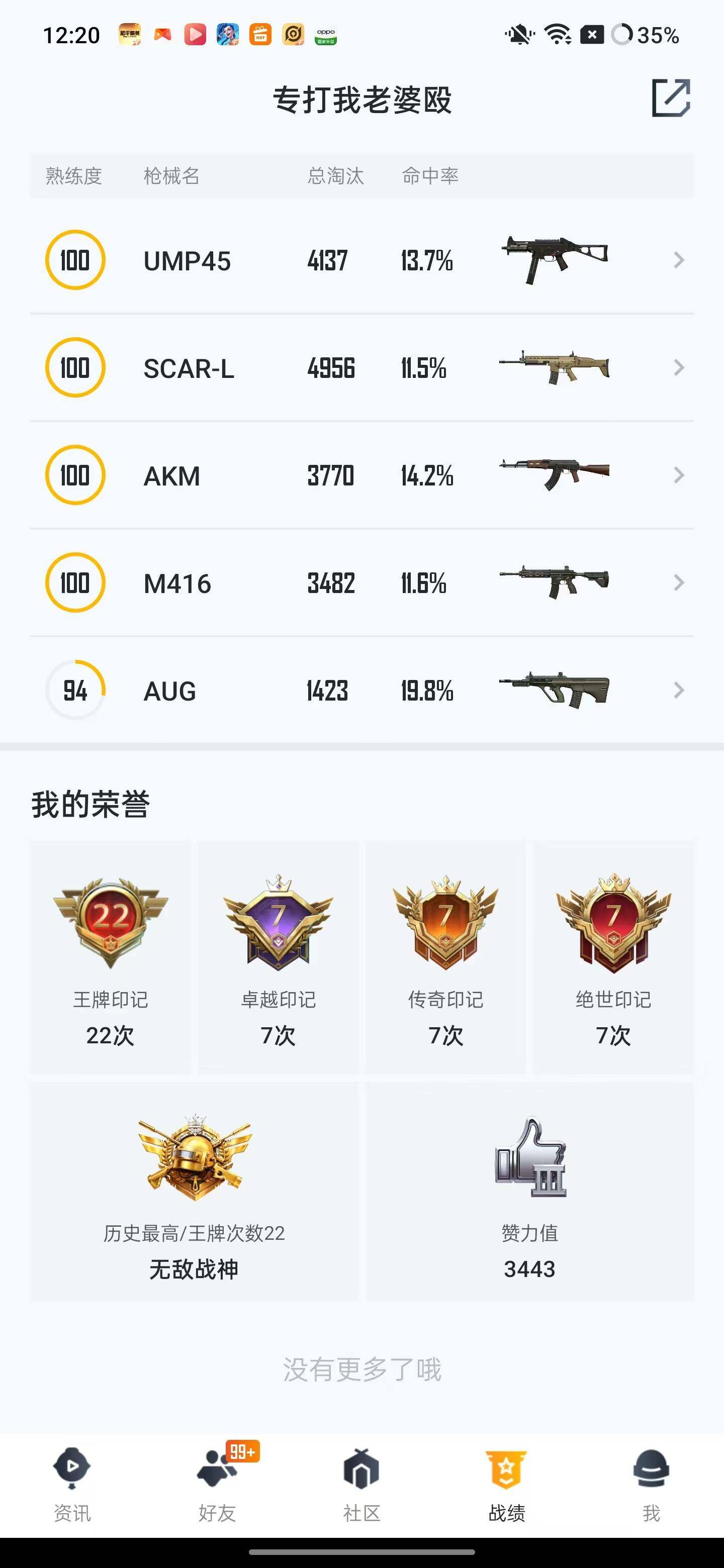Expand the AKM weapon row chevron
This screenshot has height=1568, width=724.
pyautogui.click(x=678, y=475)
